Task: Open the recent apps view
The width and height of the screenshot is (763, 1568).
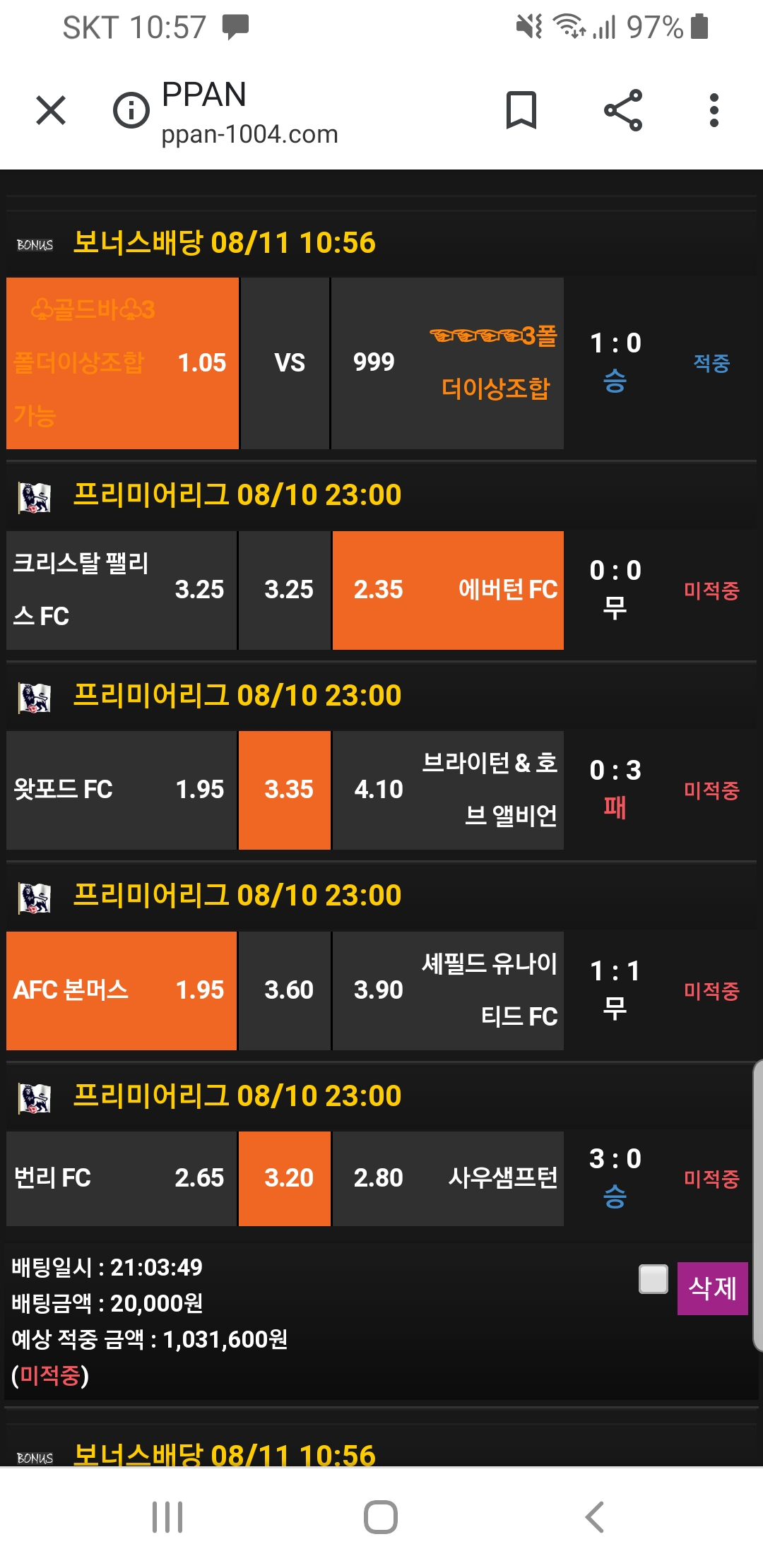Action: (x=167, y=1516)
